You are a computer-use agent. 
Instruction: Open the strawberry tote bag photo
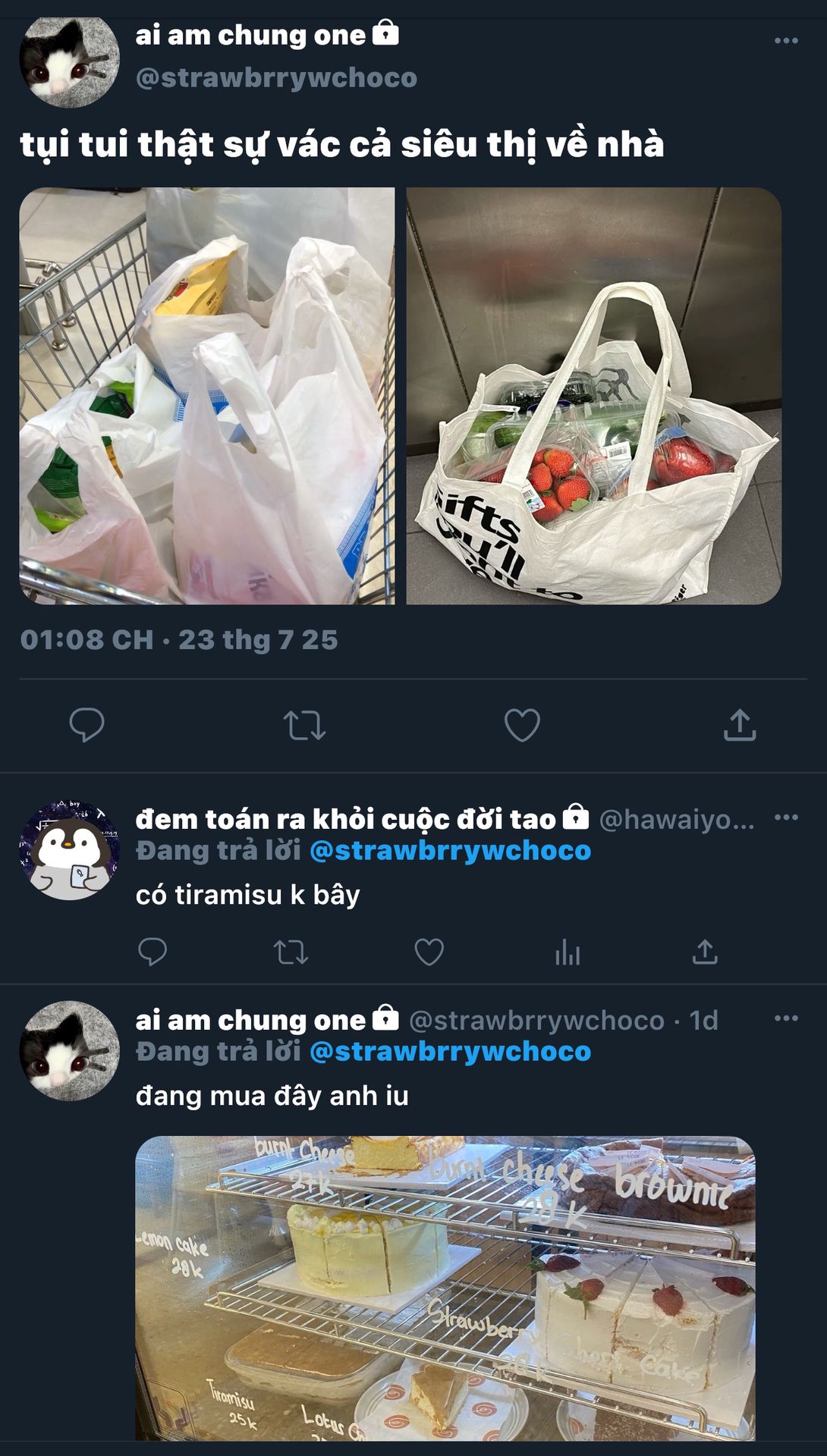(x=594, y=396)
